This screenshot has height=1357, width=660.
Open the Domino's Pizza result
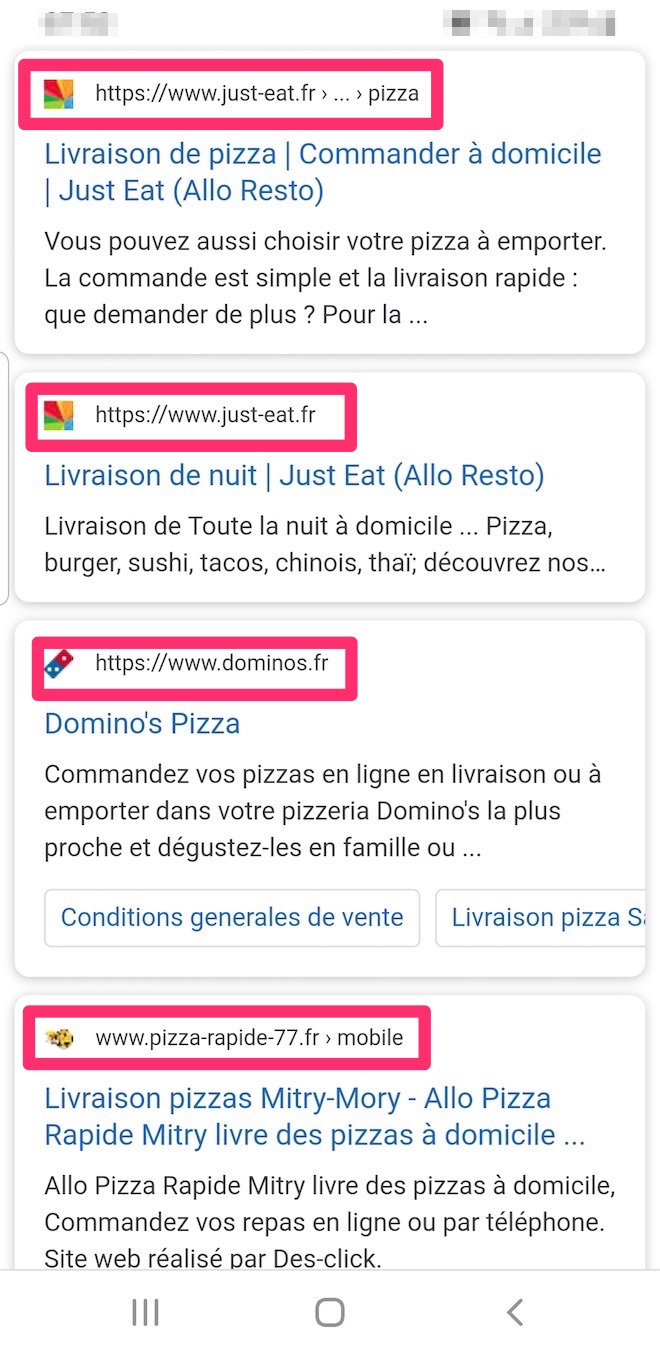coord(142,723)
